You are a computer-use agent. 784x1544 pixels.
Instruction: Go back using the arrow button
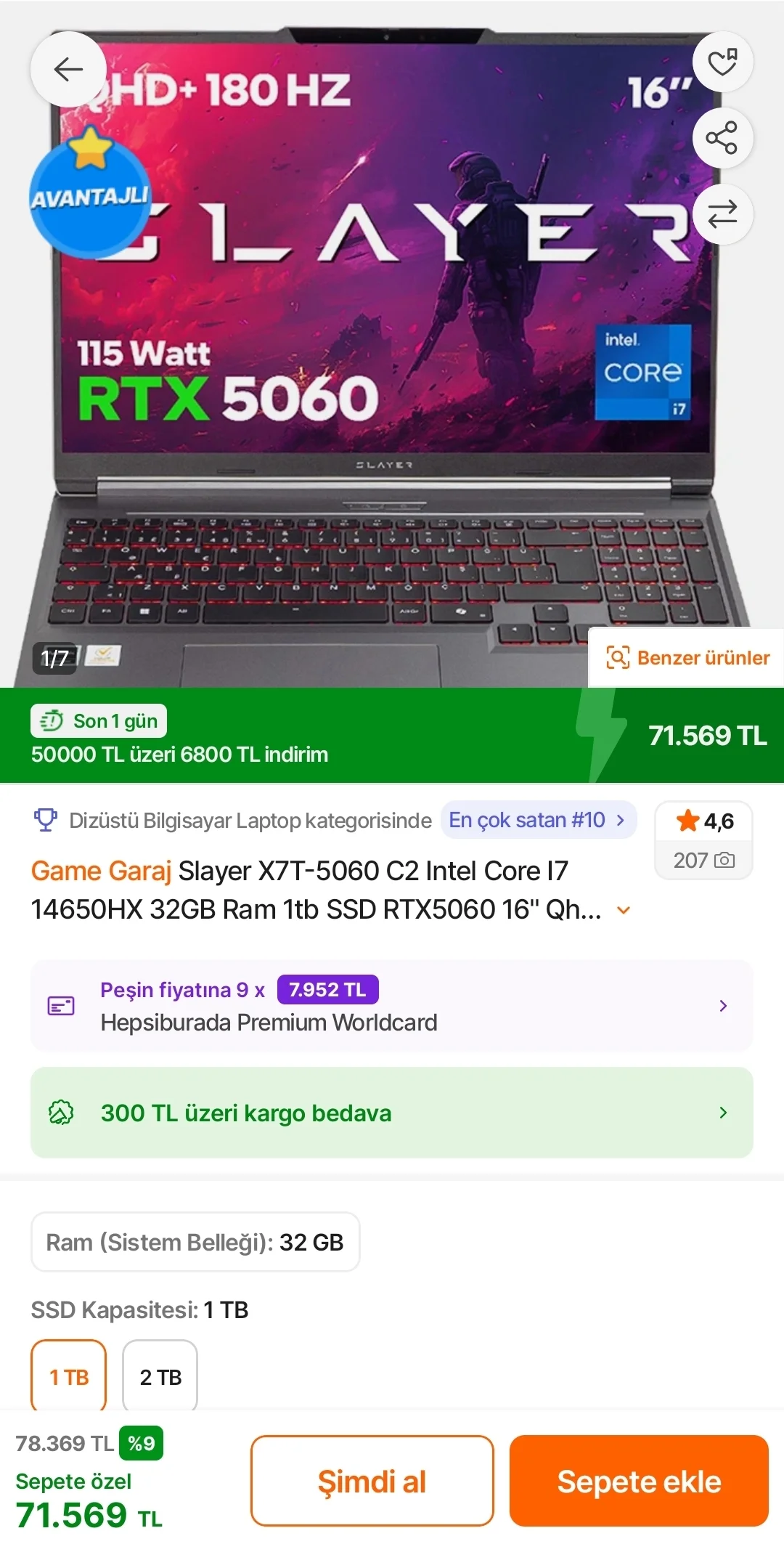[68, 70]
